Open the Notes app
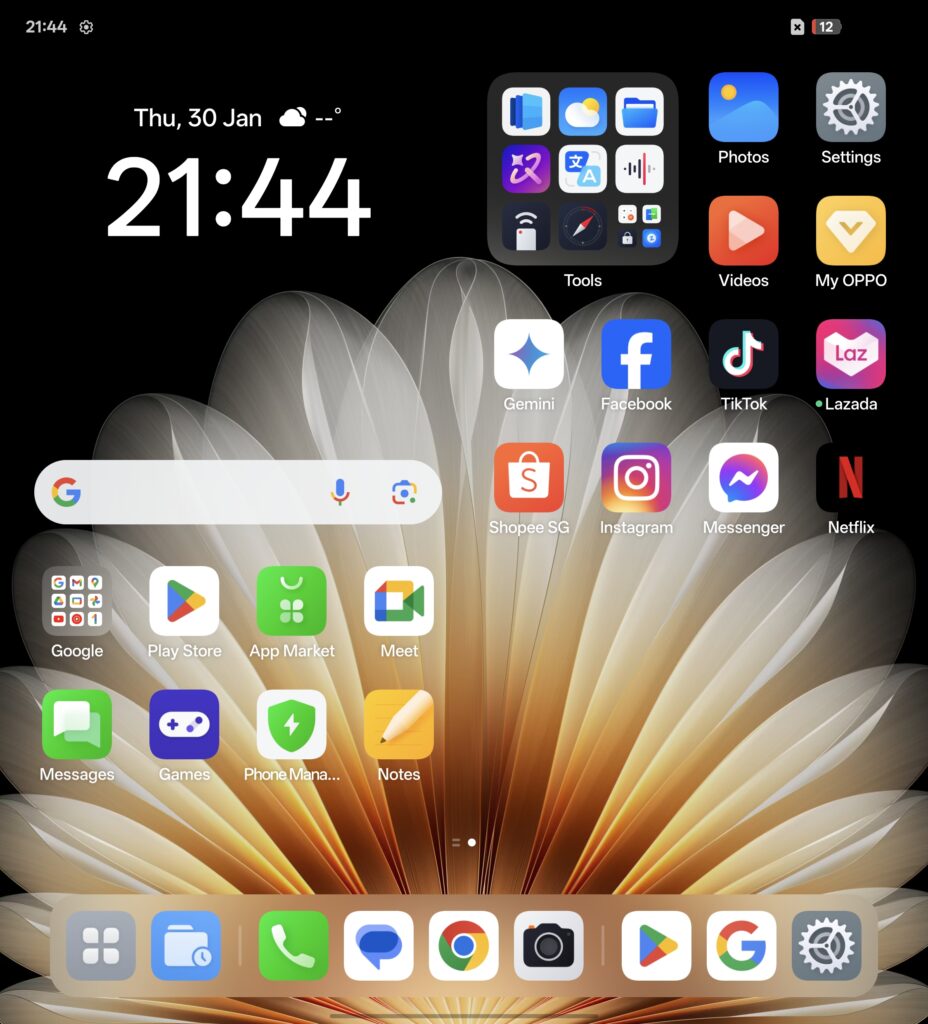Screen dimensions: 928x1024 [398, 725]
